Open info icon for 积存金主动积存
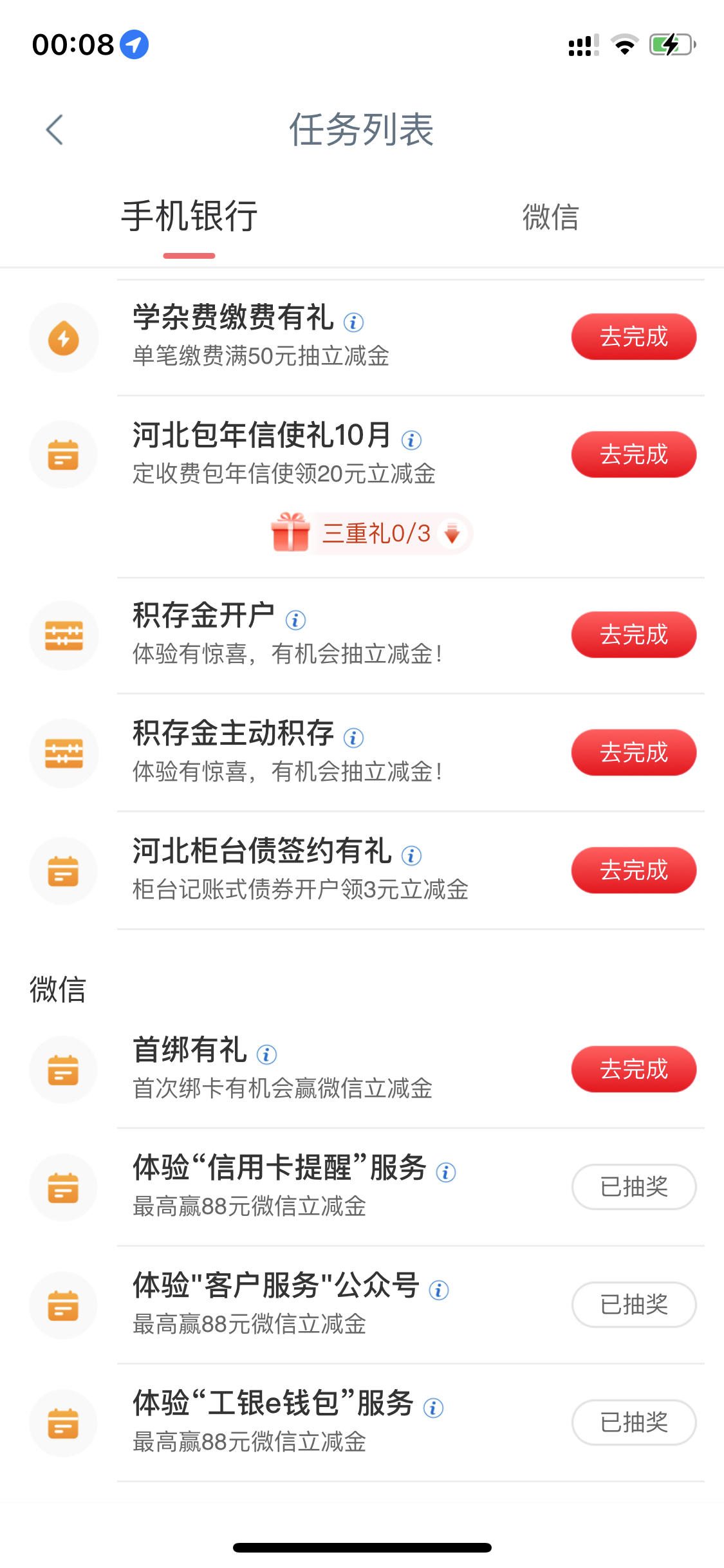Viewport: 724px width, 1568px height. click(353, 738)
